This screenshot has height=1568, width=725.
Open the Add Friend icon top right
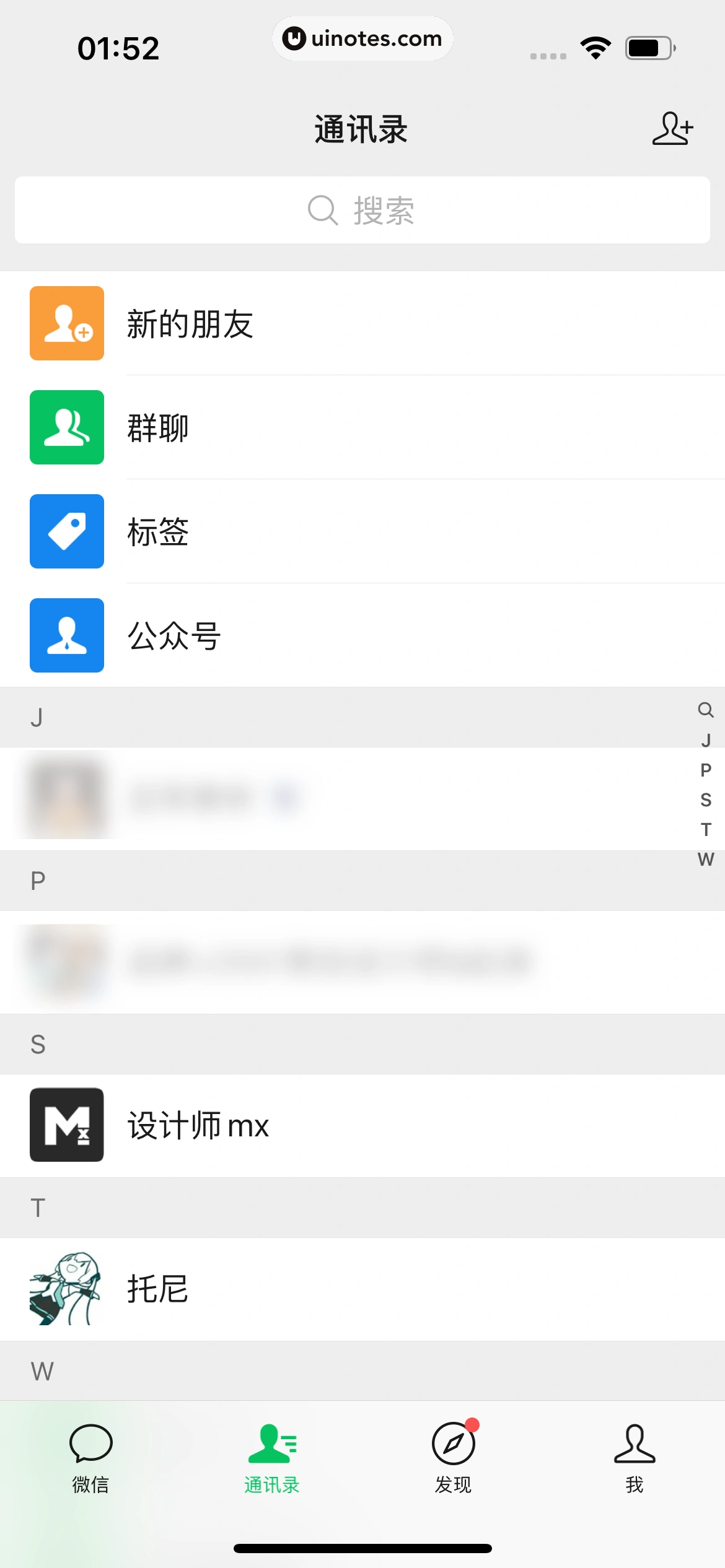click(672, 129)
